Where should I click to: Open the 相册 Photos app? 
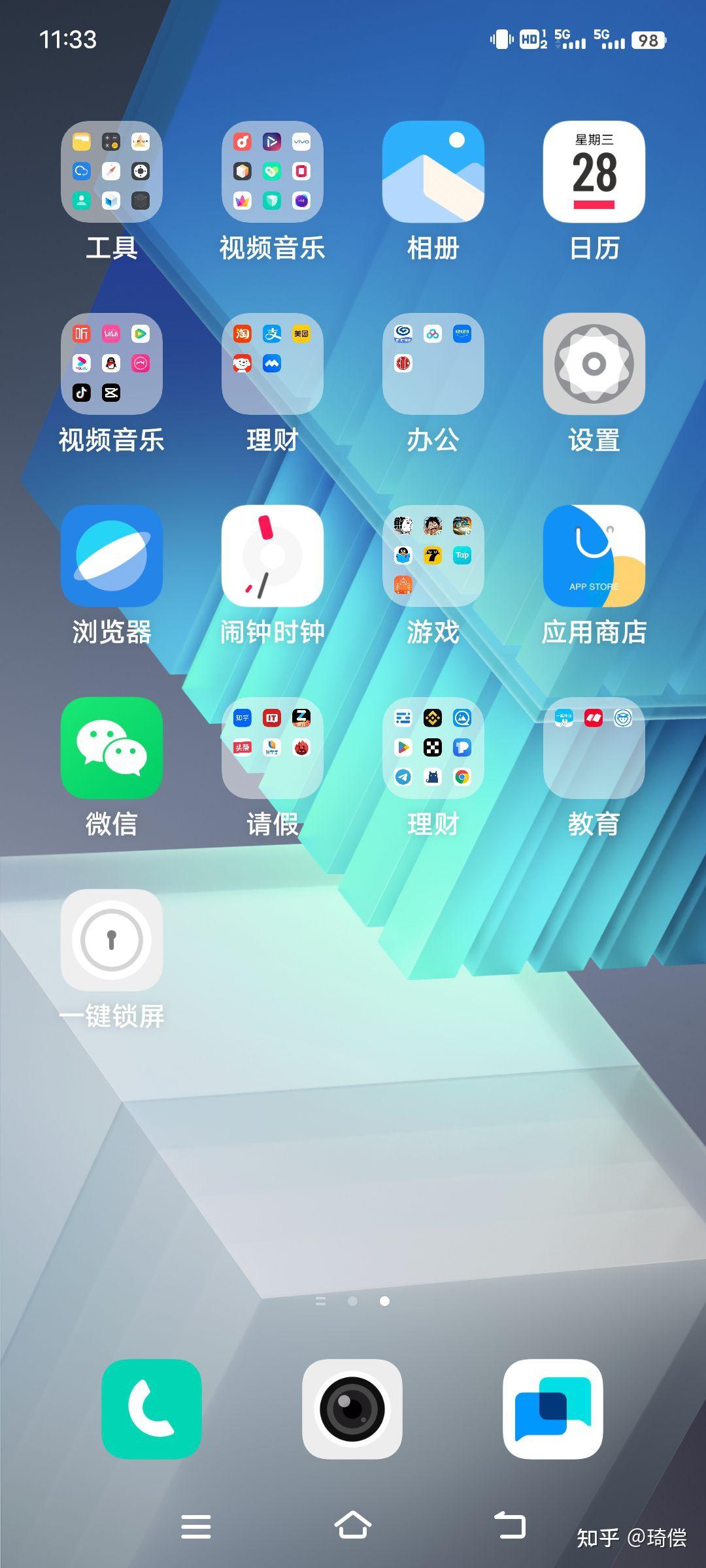433,173
